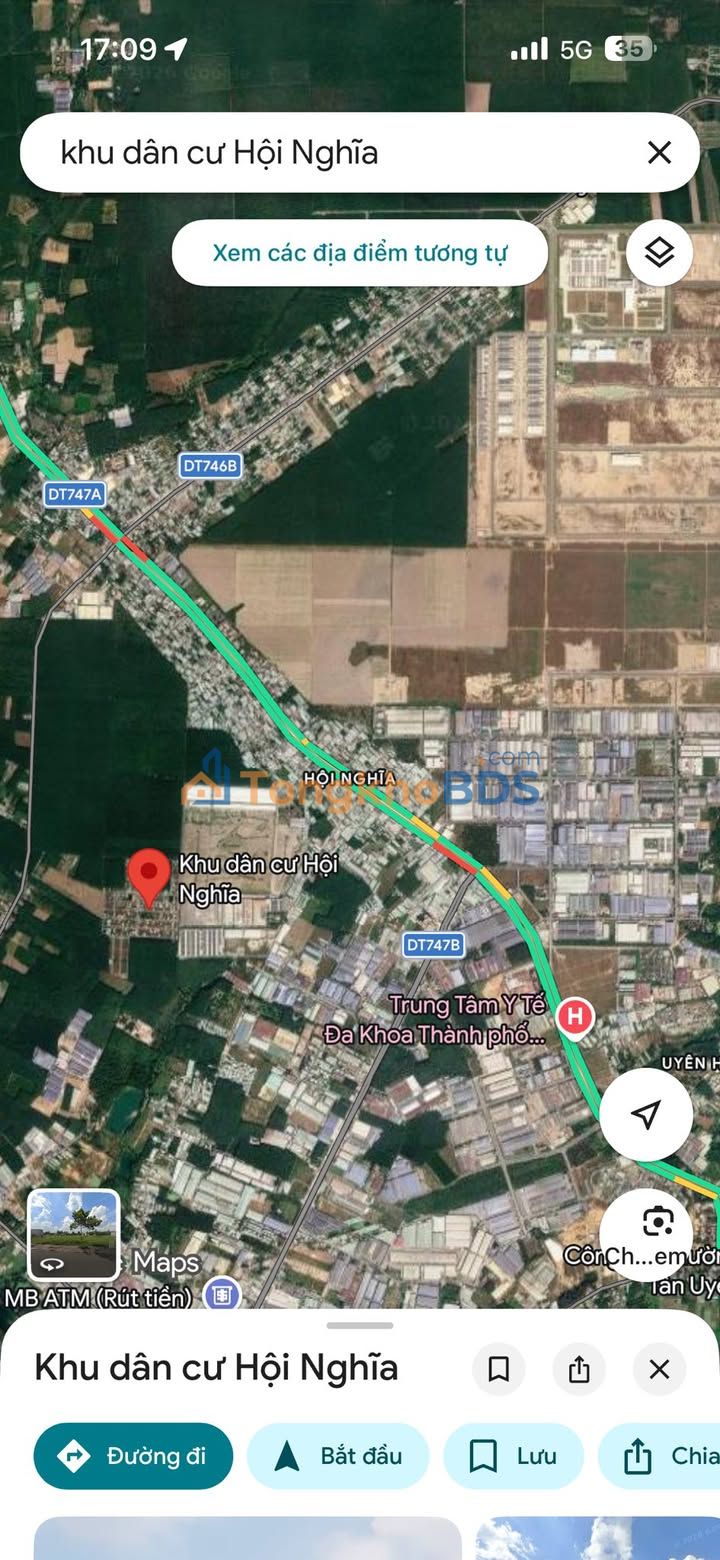Save the place using the Lưu chip
The image size is (720, 1560).
pyautogui.click(x=514, y=1456)
